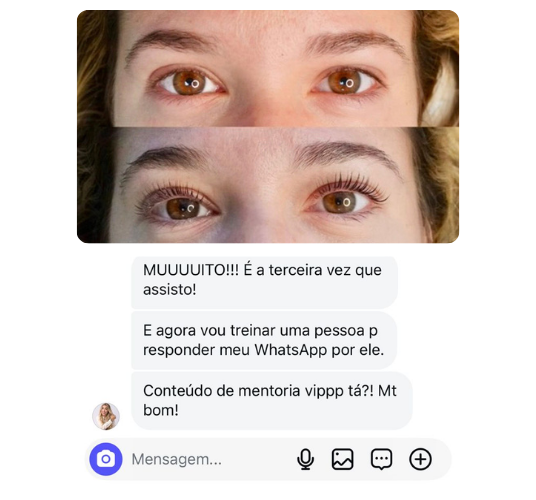The height and width of the screenshot is (500, 536).
Task: Open the camera from the message bar
Action: click(x=106, y=459)
